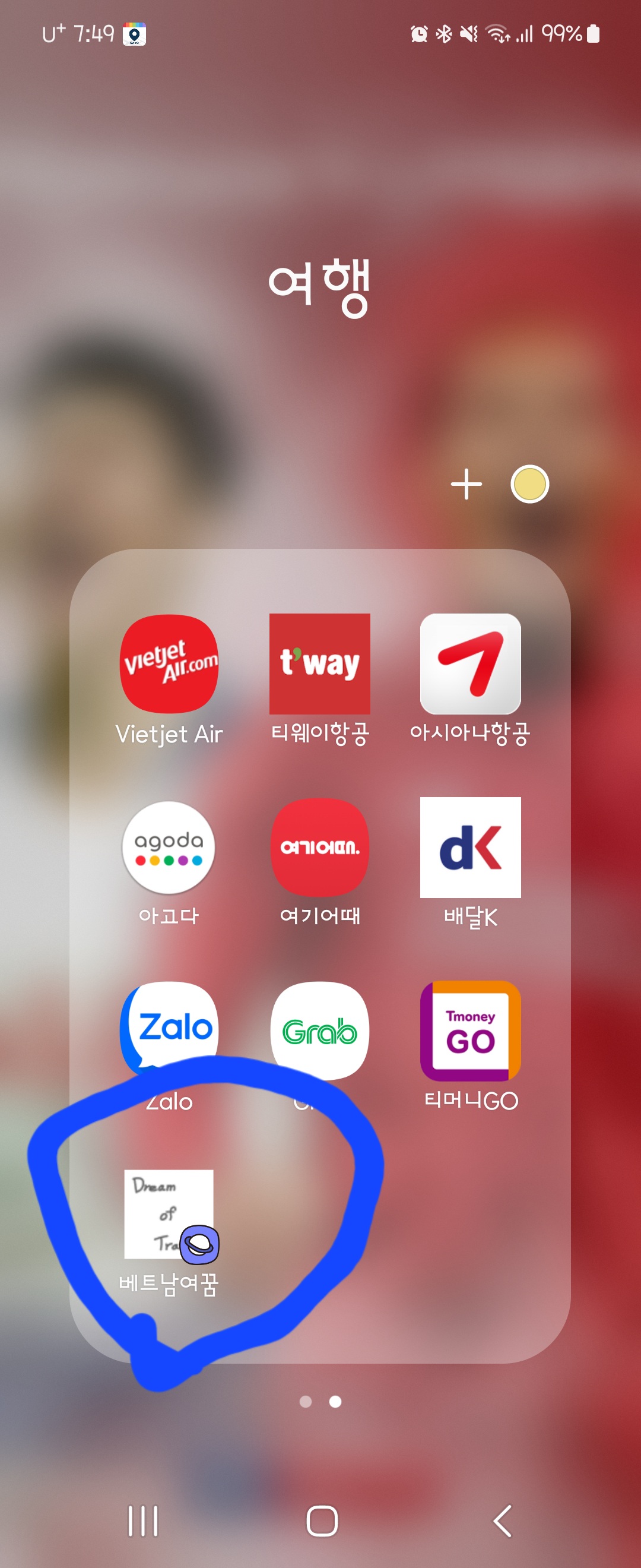Launch the 아고다 app
The width and height of the screenshot is (641, 1568).
click(x=169, y=848)
